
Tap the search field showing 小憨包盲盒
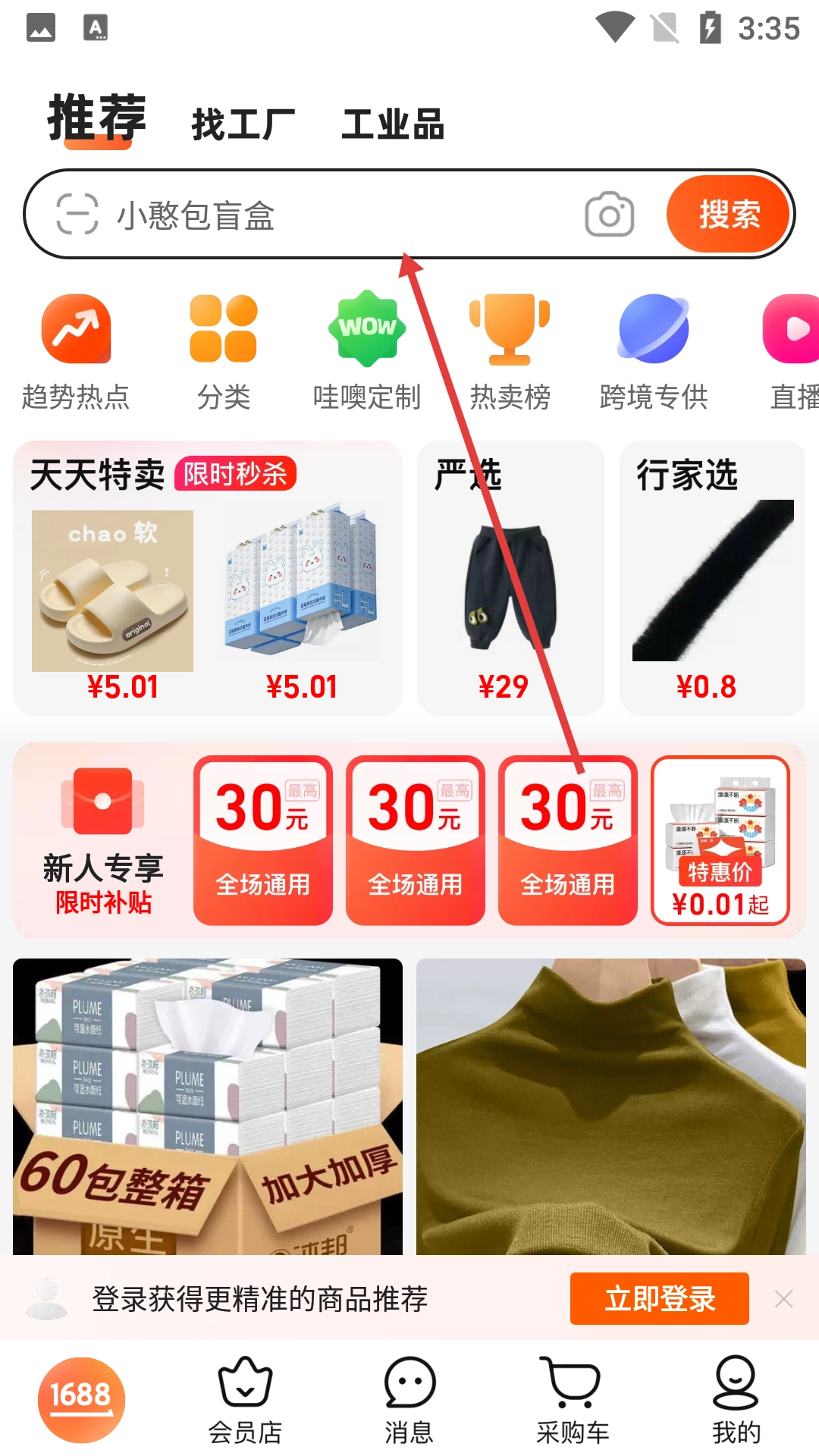[x=341, y=215]
